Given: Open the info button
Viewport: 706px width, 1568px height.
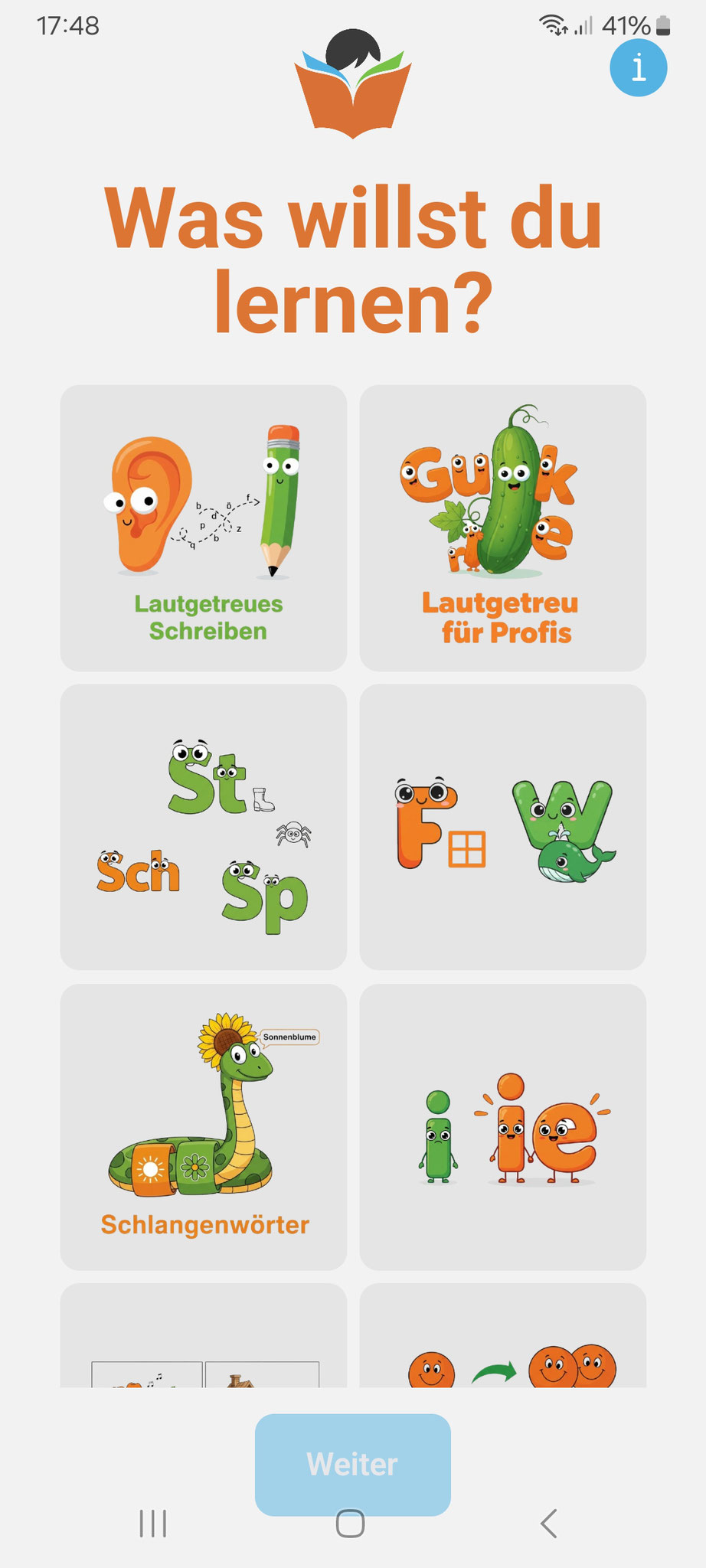Looking at the screenshot, I should pyautogui.click(x=638, y=67).
